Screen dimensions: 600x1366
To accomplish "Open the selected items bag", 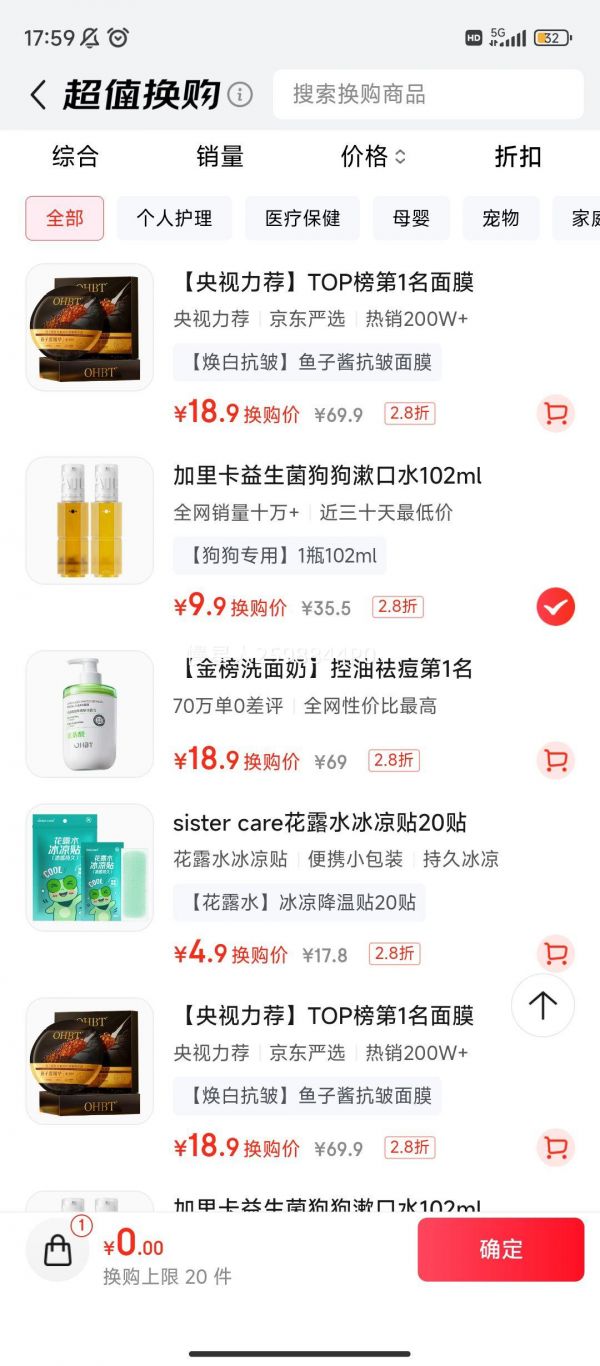I will [x=58, y=1250].
